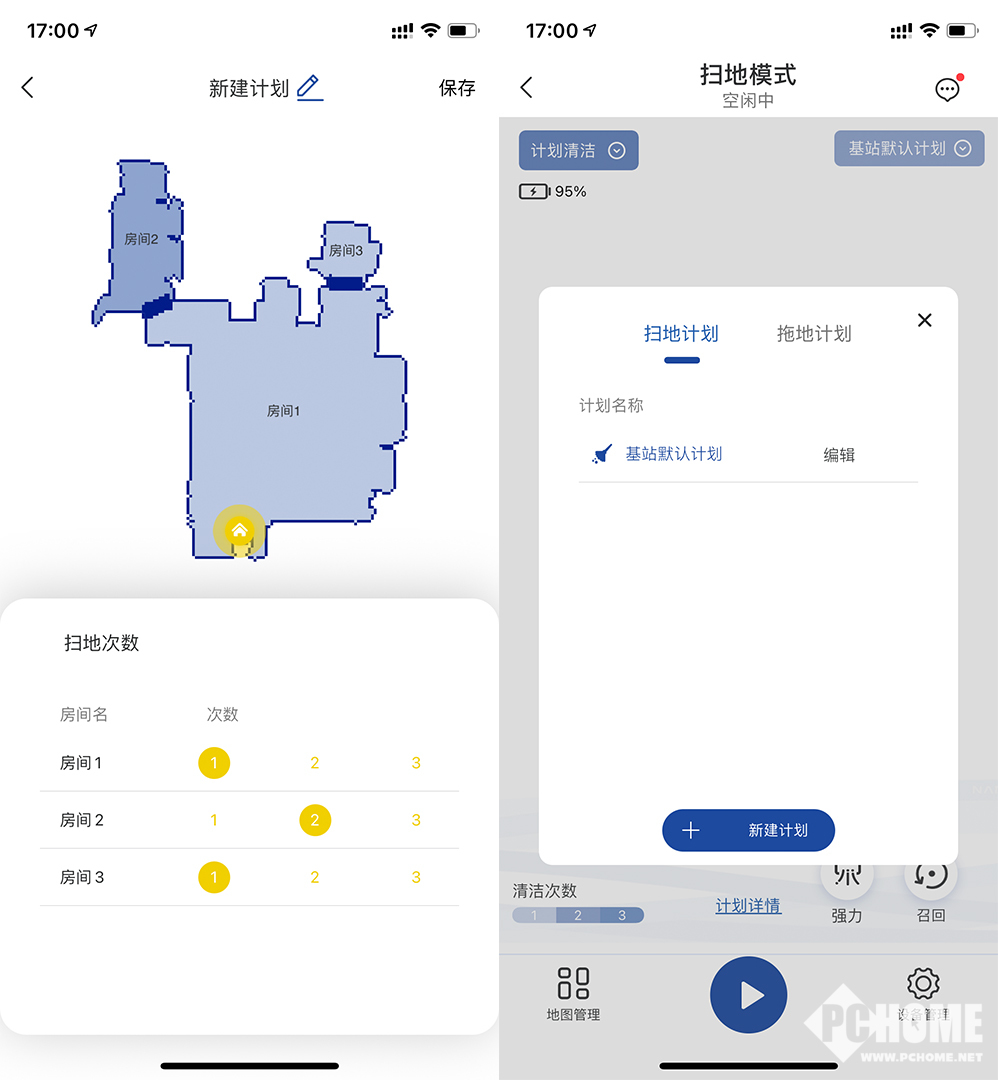Set 房间2 sweep count to 3
The height and width of the screenshot is (1080, 998).
point(416,820)
